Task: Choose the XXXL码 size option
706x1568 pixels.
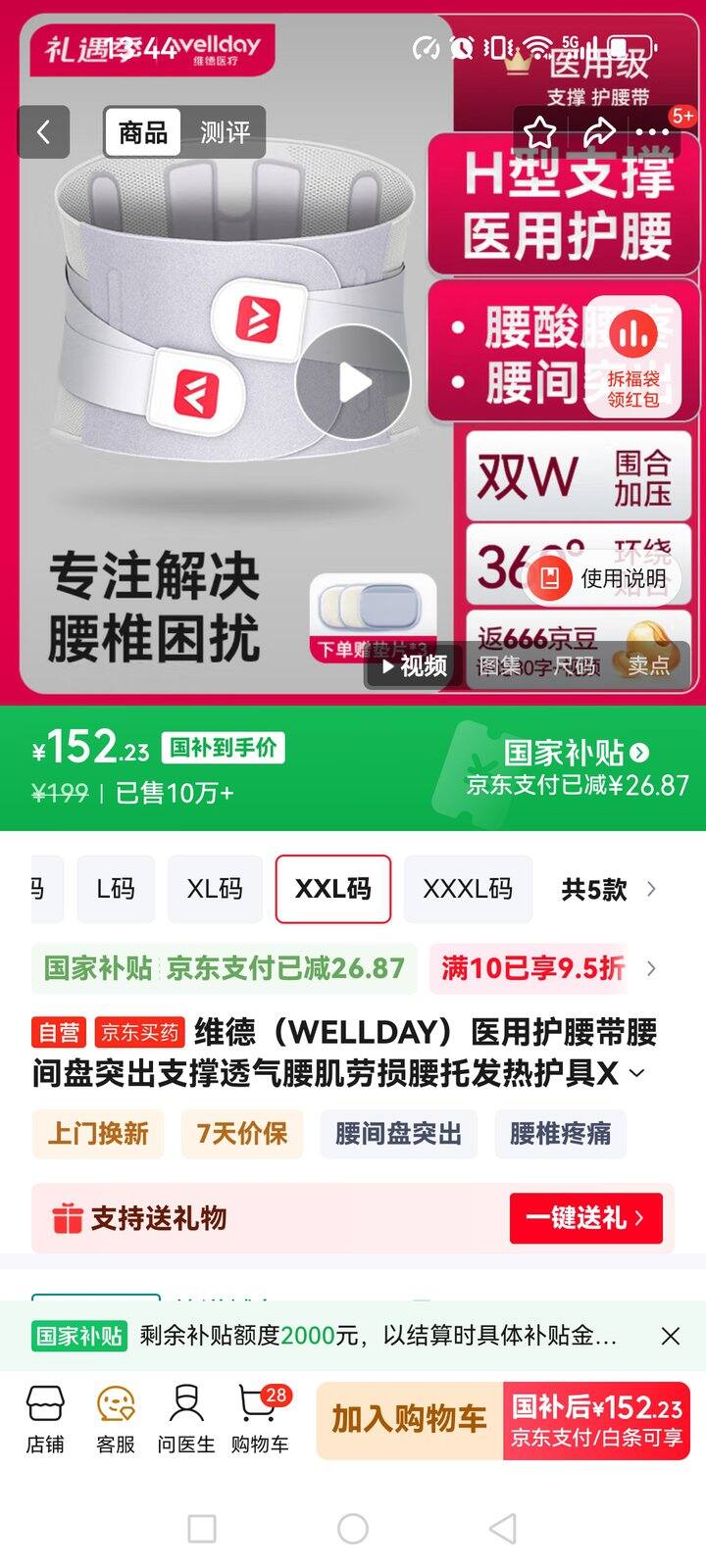Action: click(468, 889)
